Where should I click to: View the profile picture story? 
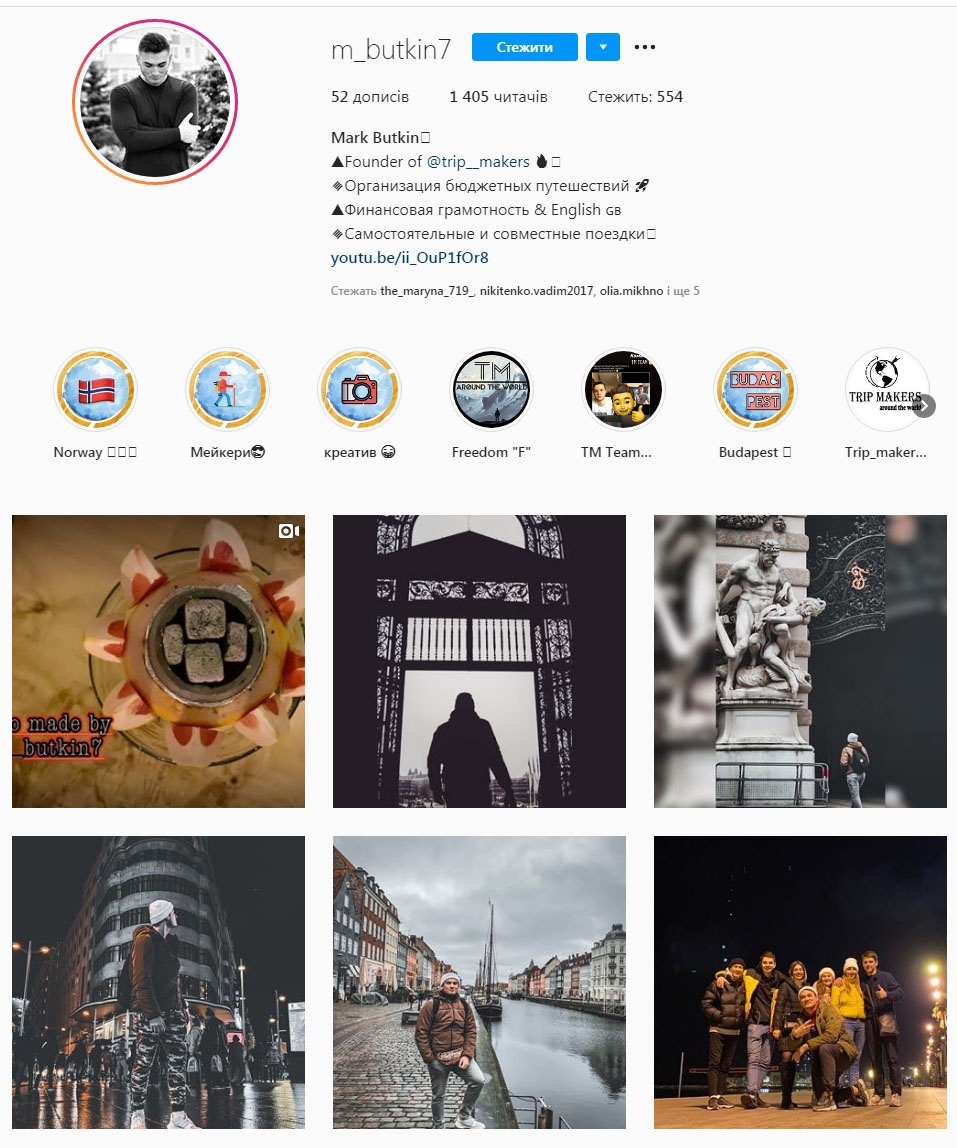pos(155,102)
